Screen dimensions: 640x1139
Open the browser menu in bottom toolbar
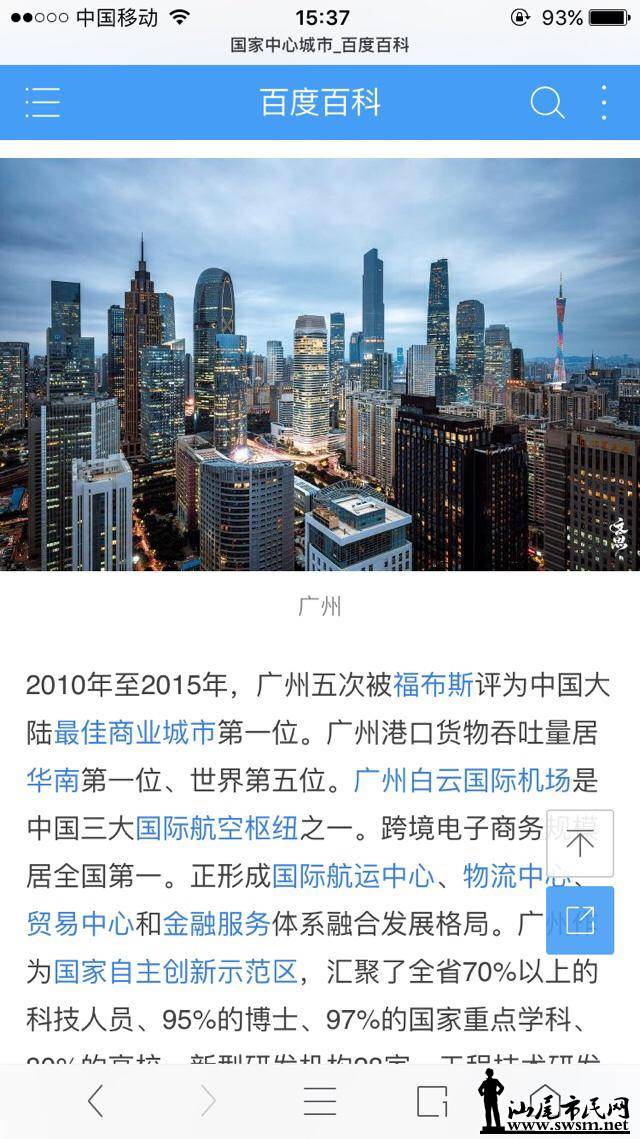pyautogui.click(x=320, y=1101)
